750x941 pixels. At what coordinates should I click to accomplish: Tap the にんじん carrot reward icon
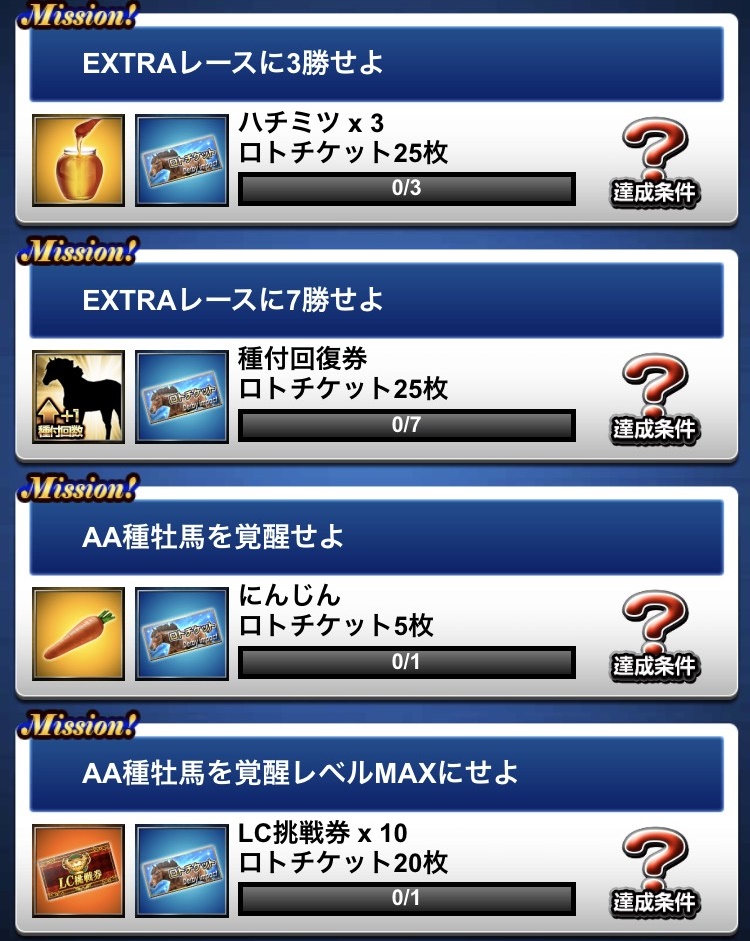[78, 634]
